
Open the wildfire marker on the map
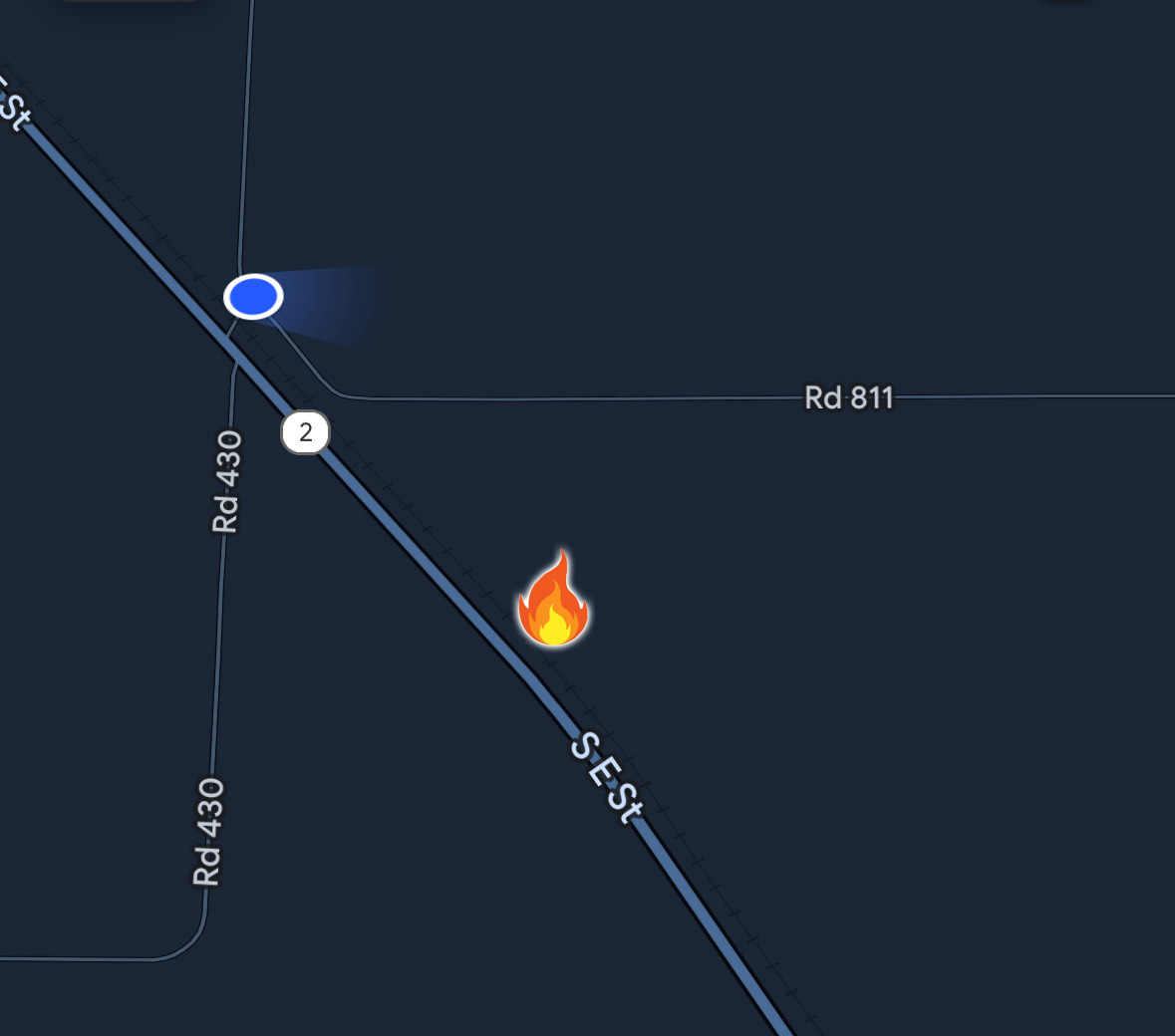(553, 601)
